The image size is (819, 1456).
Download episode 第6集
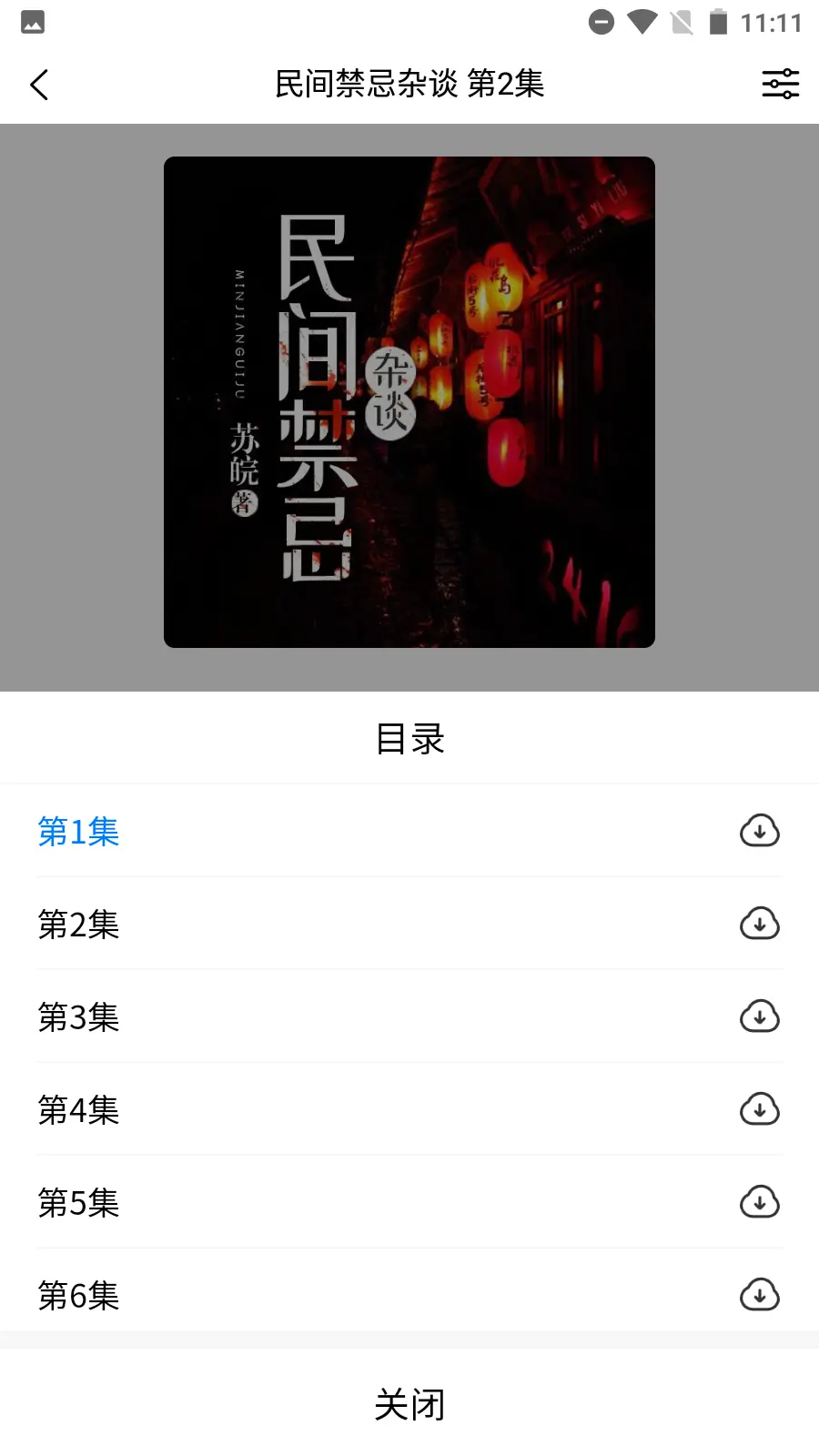(x=760, y=1295)
